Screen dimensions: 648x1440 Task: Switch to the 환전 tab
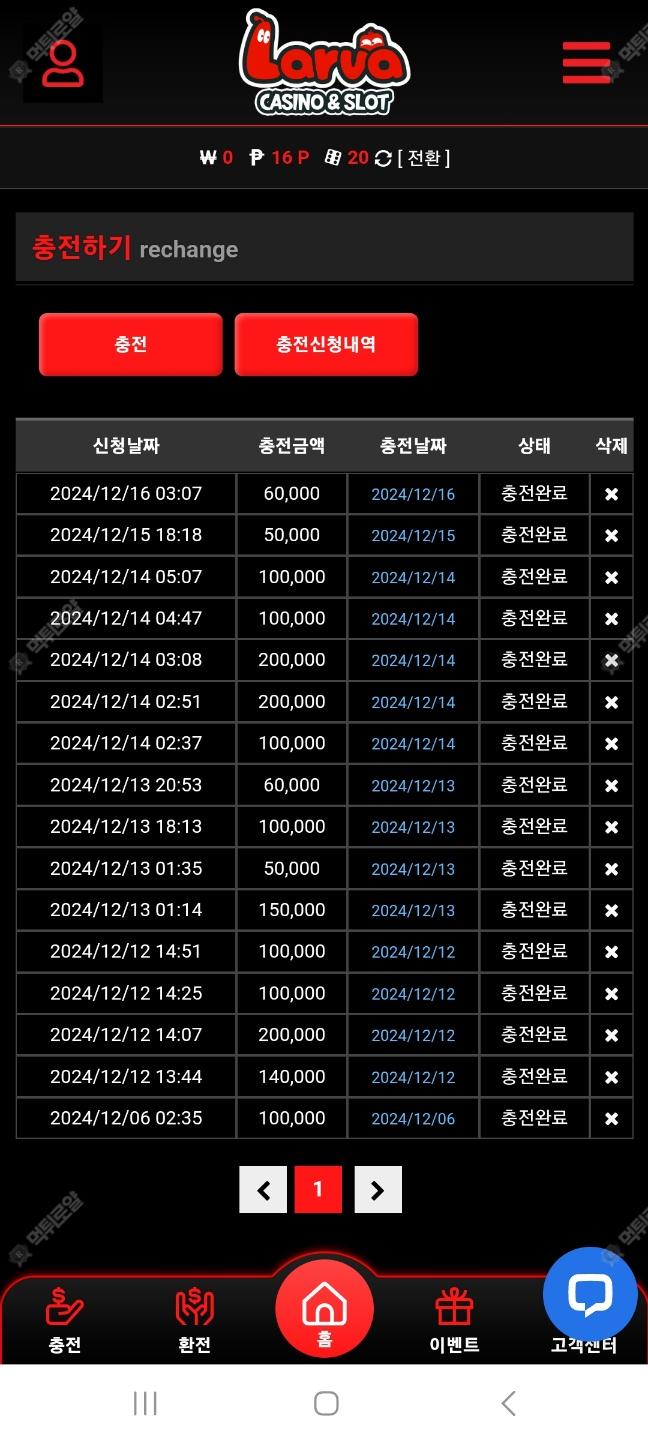pyautogui.click(x=195, y=1320)
